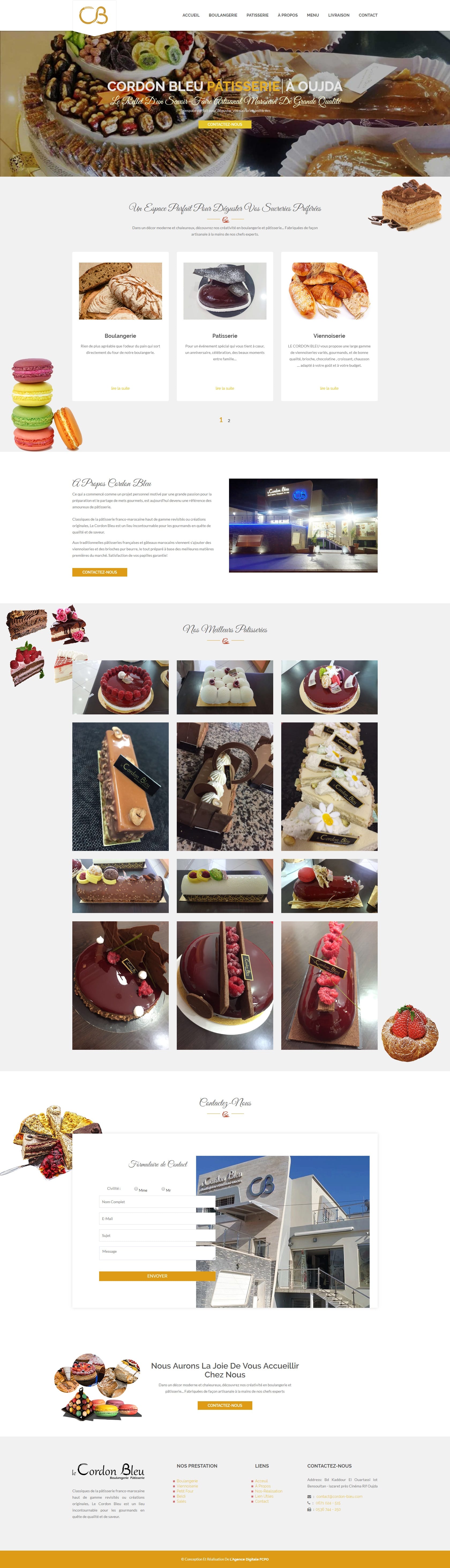This screenshot has height=1568, width=450.
Task: Tap Contactez-Nous button on hero banner
Action: tap(225, 124)
